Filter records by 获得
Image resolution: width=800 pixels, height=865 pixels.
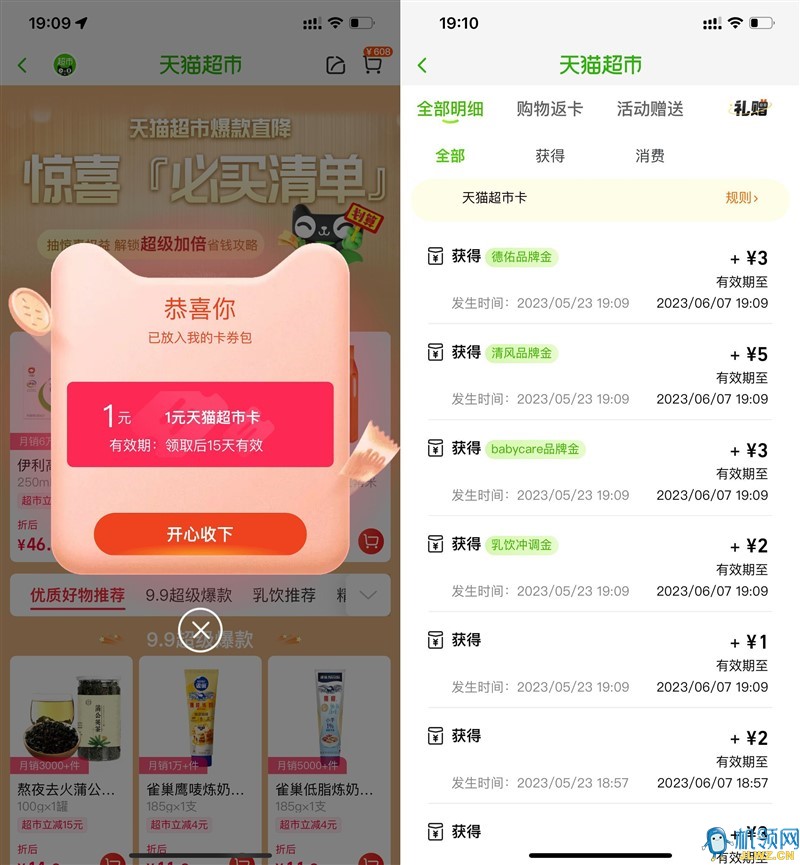550,156
